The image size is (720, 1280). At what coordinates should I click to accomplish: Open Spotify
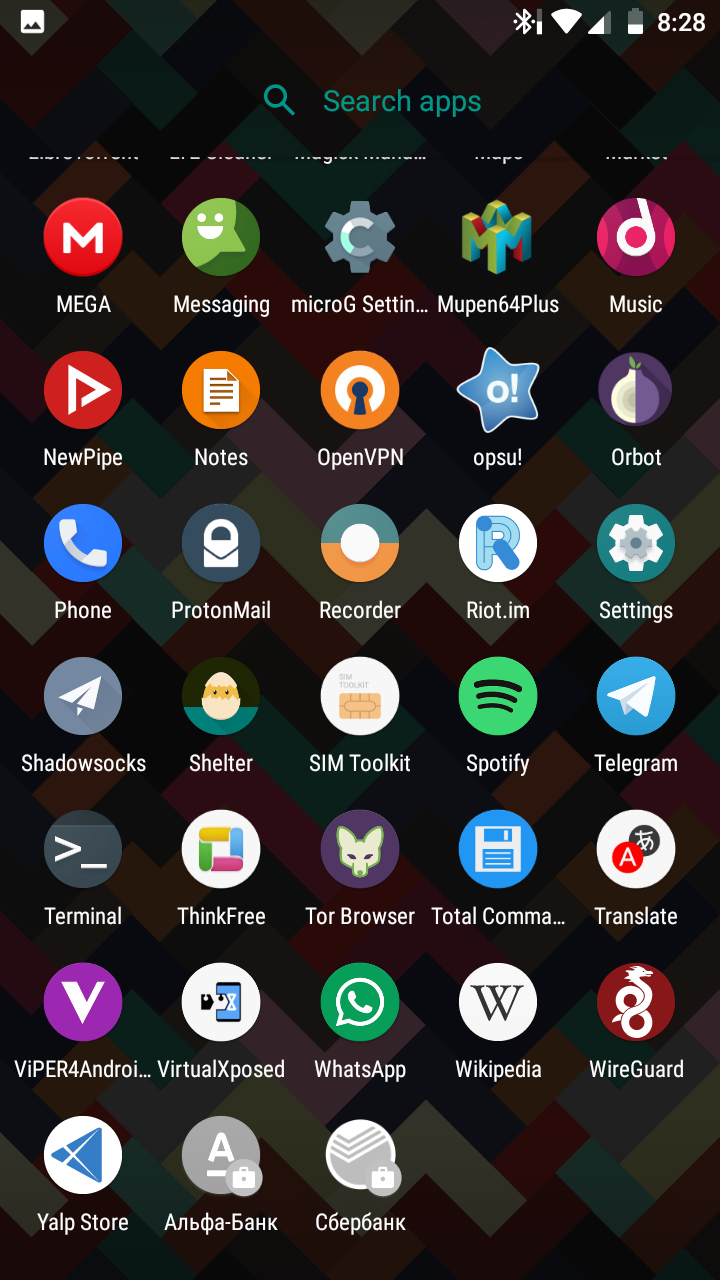[x=498, y=697]
